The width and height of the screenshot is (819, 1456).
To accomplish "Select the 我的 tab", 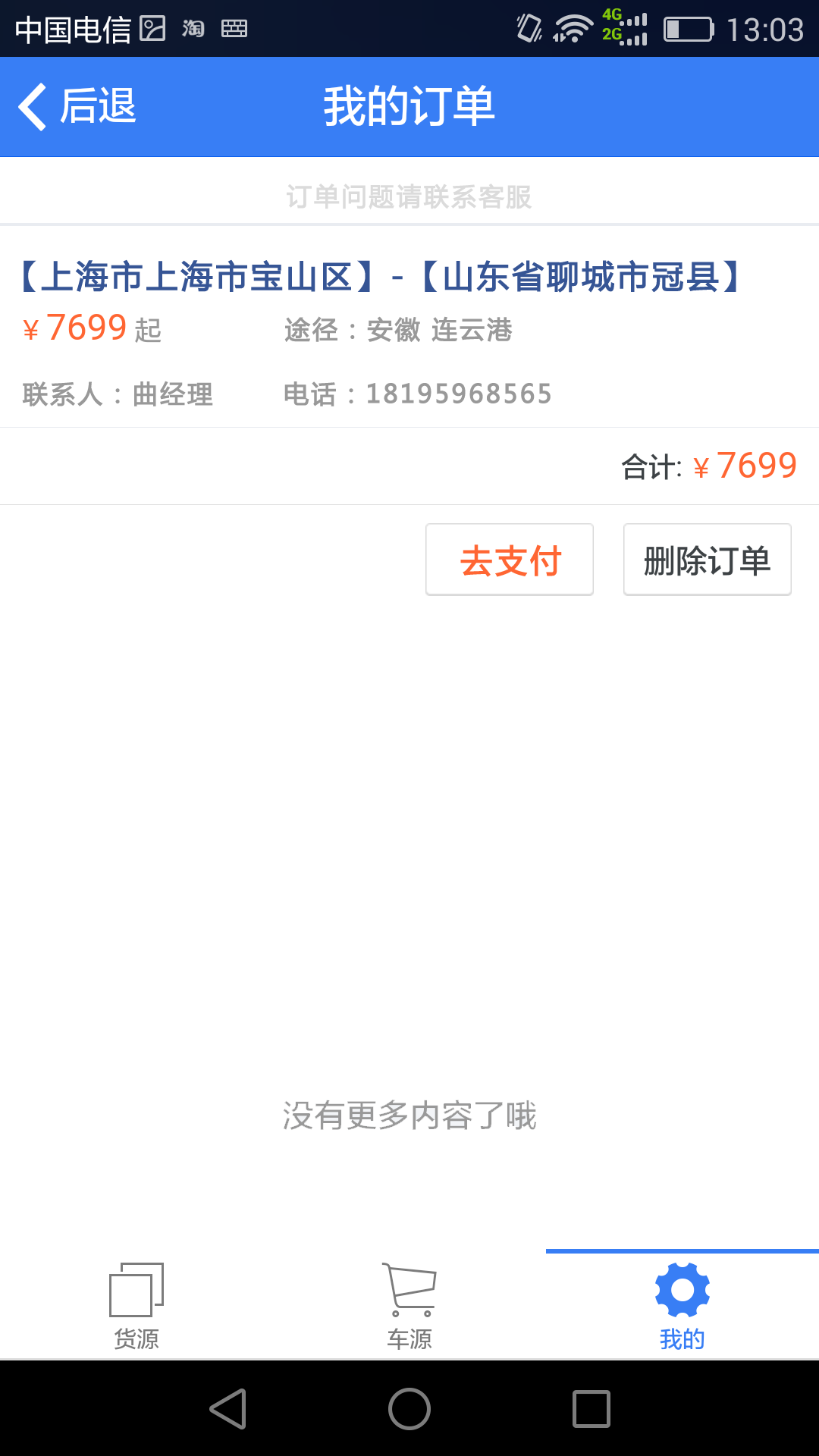I will click(682, 1306).
